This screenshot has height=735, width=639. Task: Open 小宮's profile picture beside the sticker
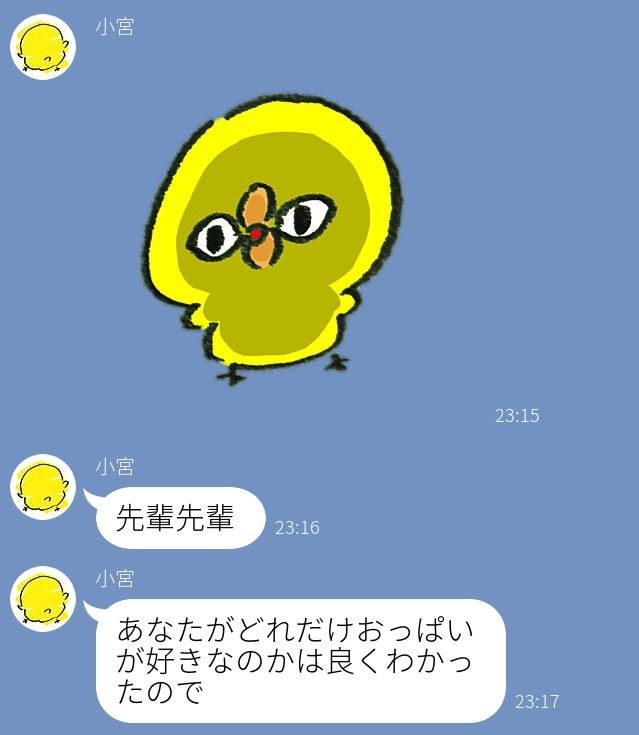tap(43, 47)
